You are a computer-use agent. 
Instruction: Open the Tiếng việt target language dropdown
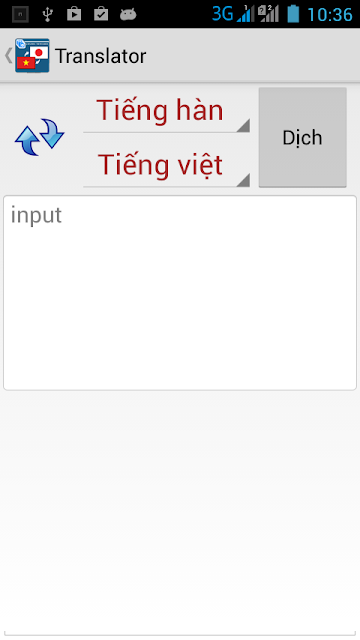[x=167, y=165]
